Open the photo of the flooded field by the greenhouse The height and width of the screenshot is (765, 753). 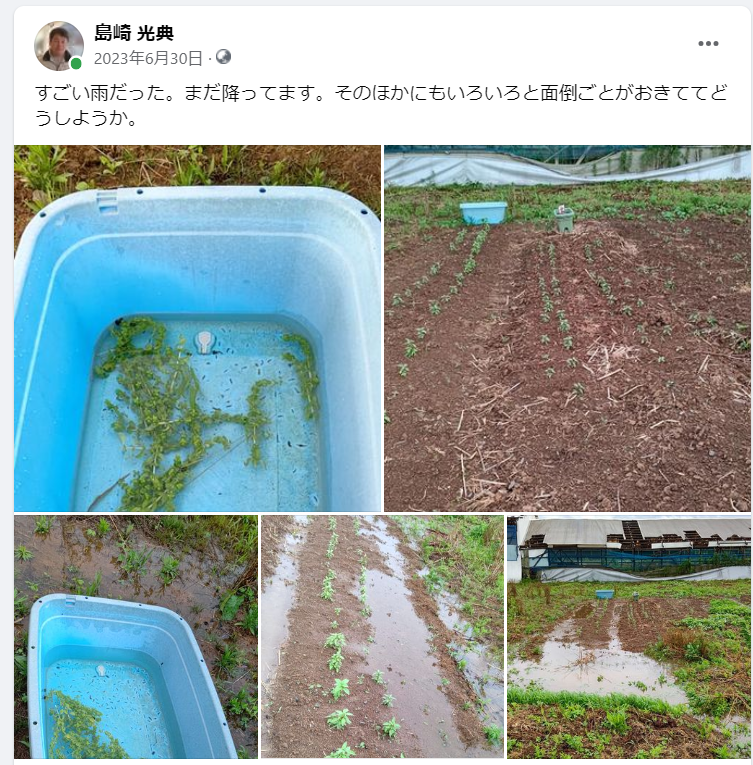pyautogui.click(x=628, y=637)
